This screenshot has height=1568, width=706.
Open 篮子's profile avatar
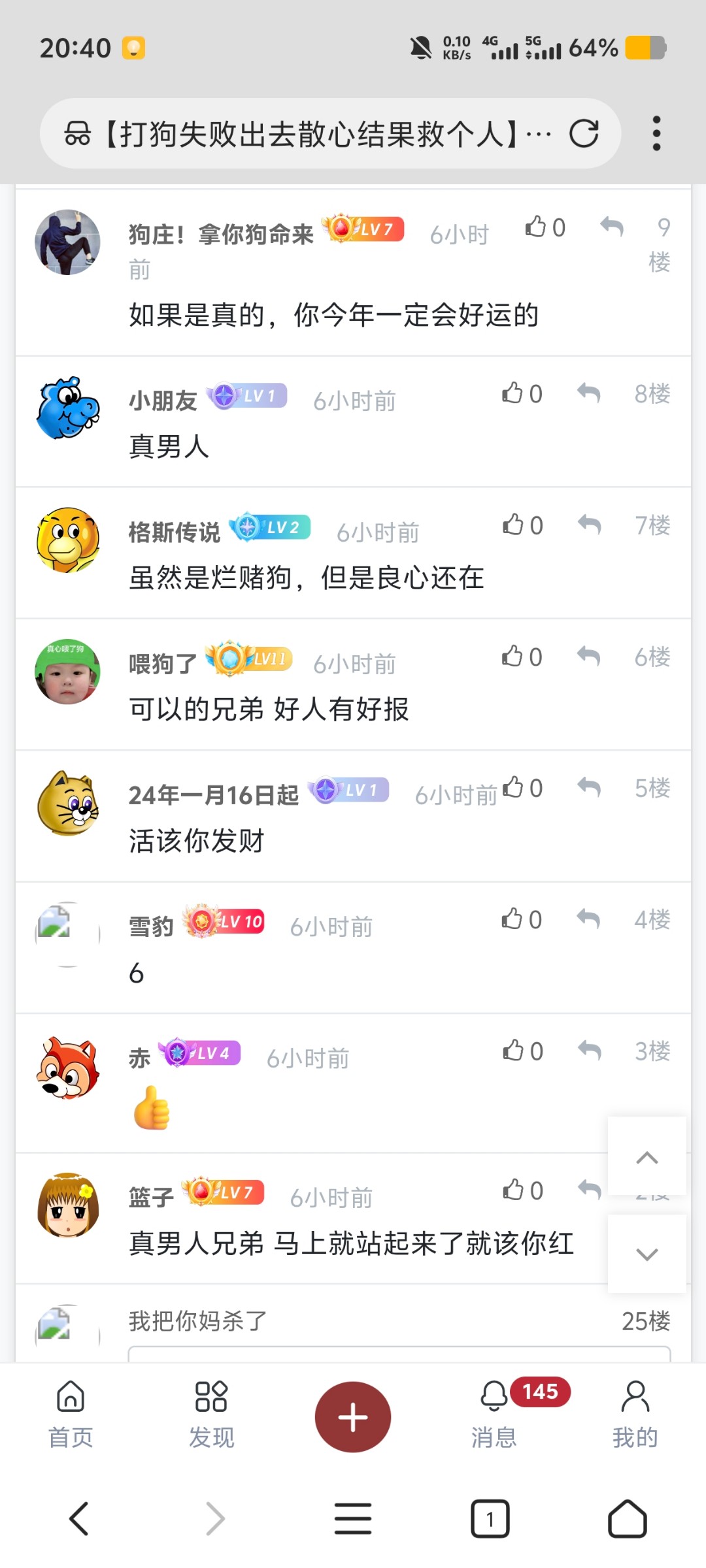(68, 1205)
